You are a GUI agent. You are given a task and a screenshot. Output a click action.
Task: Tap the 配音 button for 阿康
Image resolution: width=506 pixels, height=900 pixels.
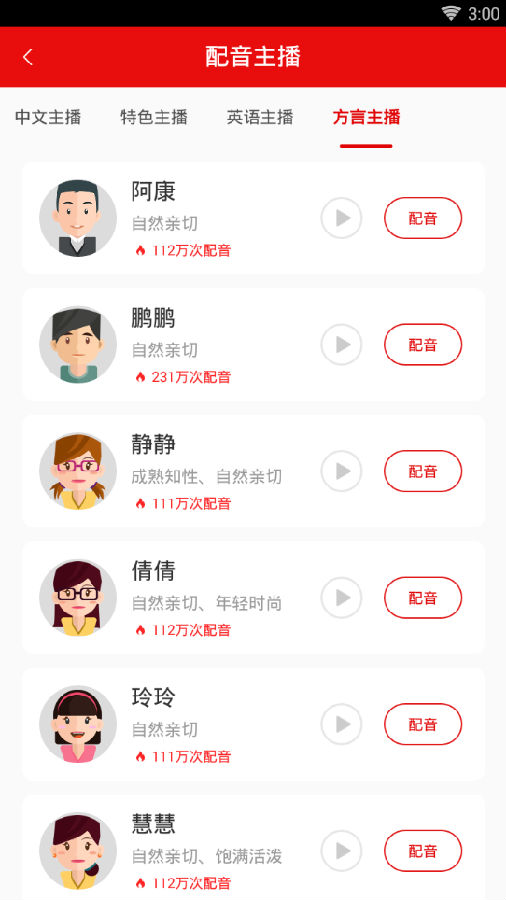click(423, 218)
